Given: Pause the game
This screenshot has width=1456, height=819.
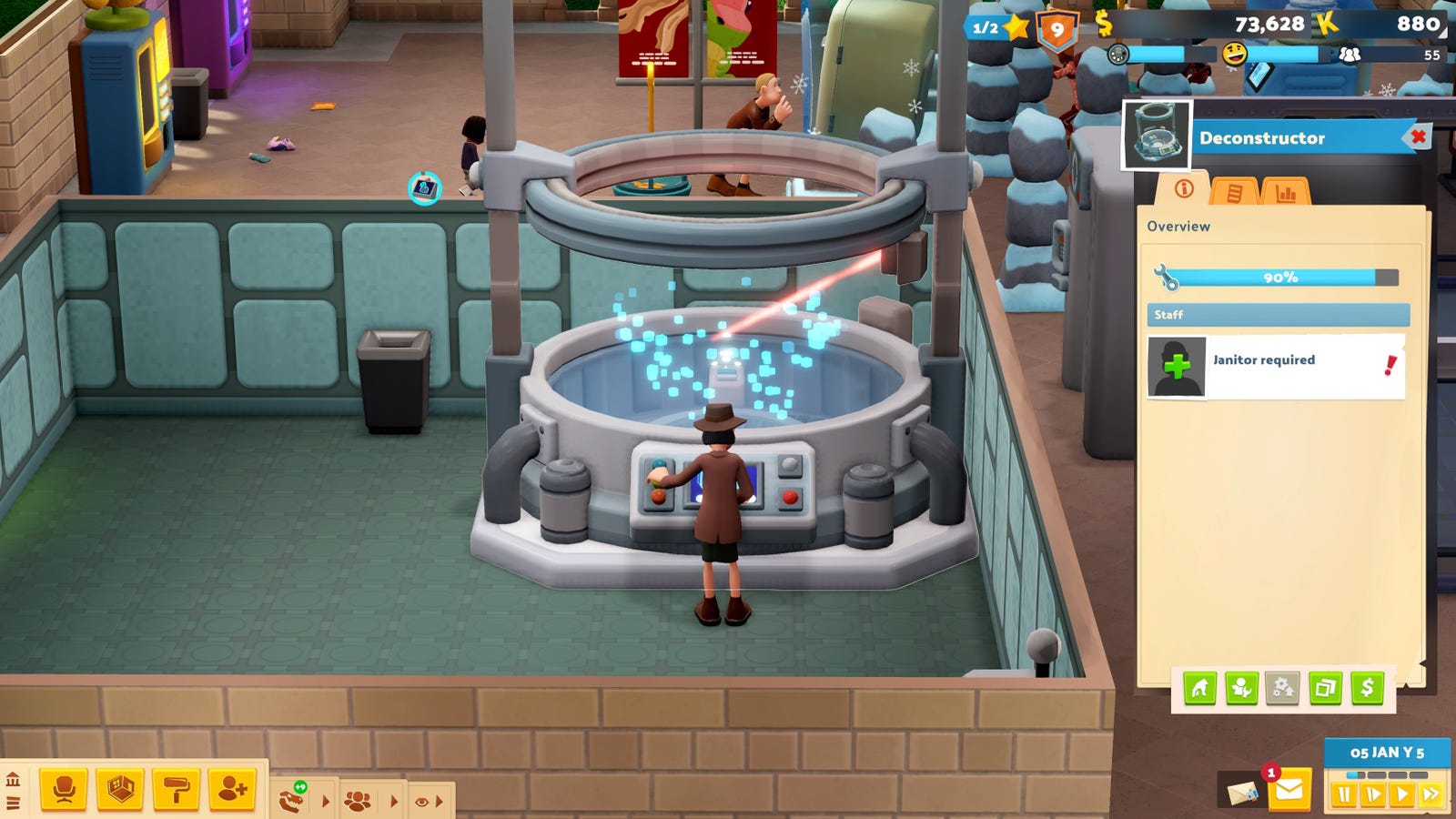Looking at the screenshot, I should point(1344,794).
